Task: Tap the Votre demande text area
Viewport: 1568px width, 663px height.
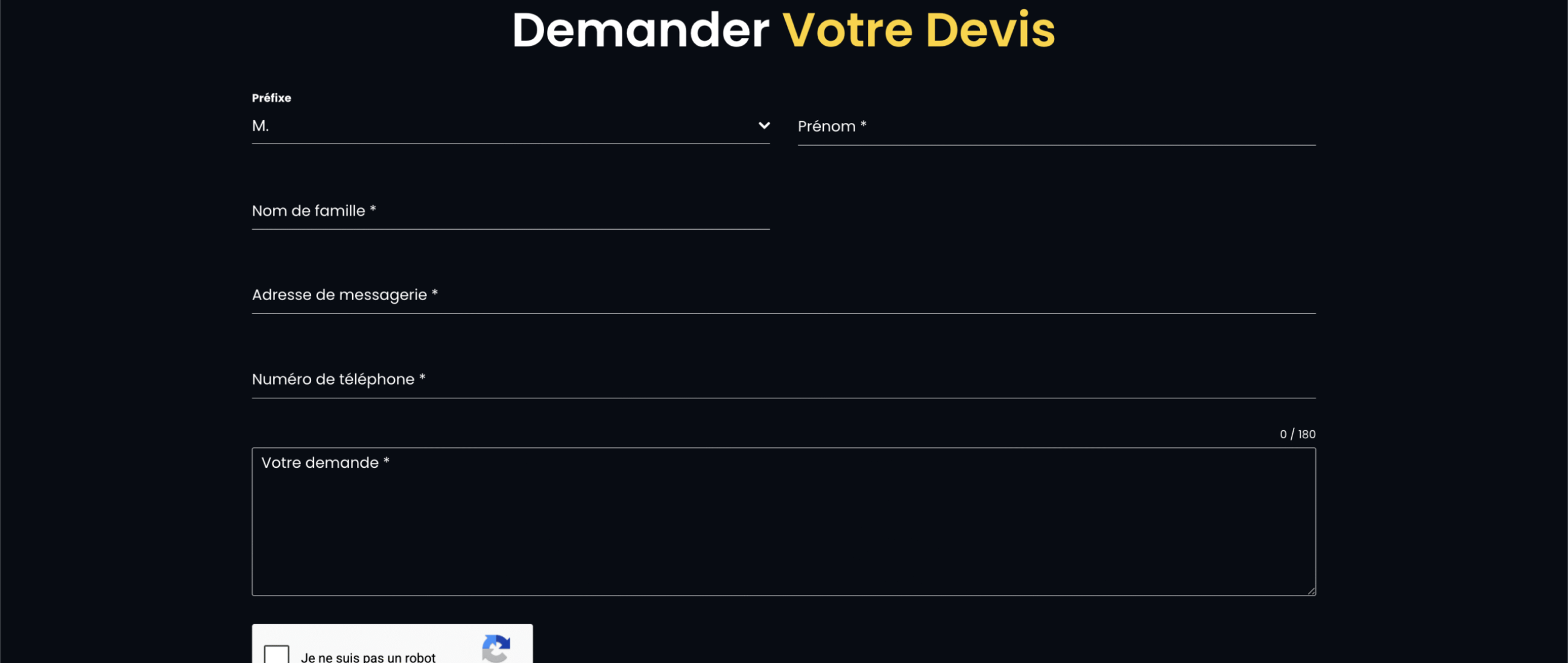Action: (x=783, y=521)
